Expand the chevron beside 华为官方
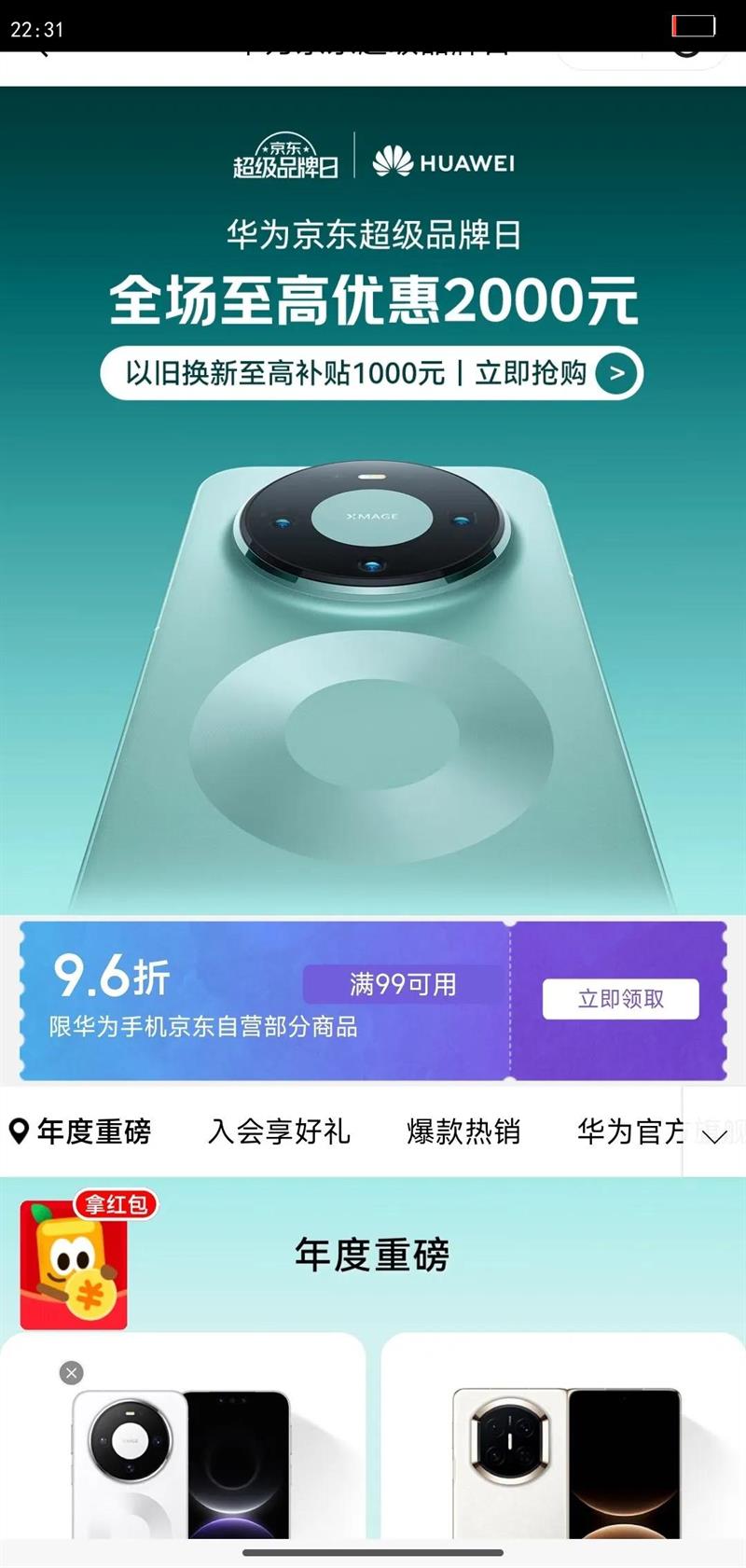 [x=712, y=1139]
